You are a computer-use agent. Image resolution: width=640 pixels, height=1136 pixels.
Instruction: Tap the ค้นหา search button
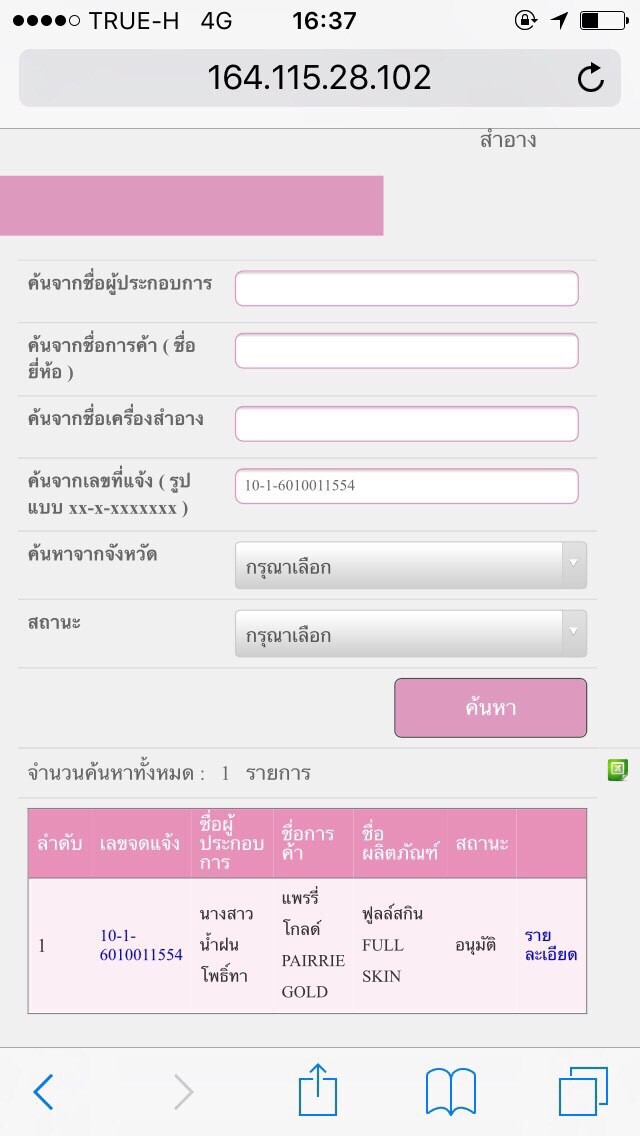coord(491,708)
